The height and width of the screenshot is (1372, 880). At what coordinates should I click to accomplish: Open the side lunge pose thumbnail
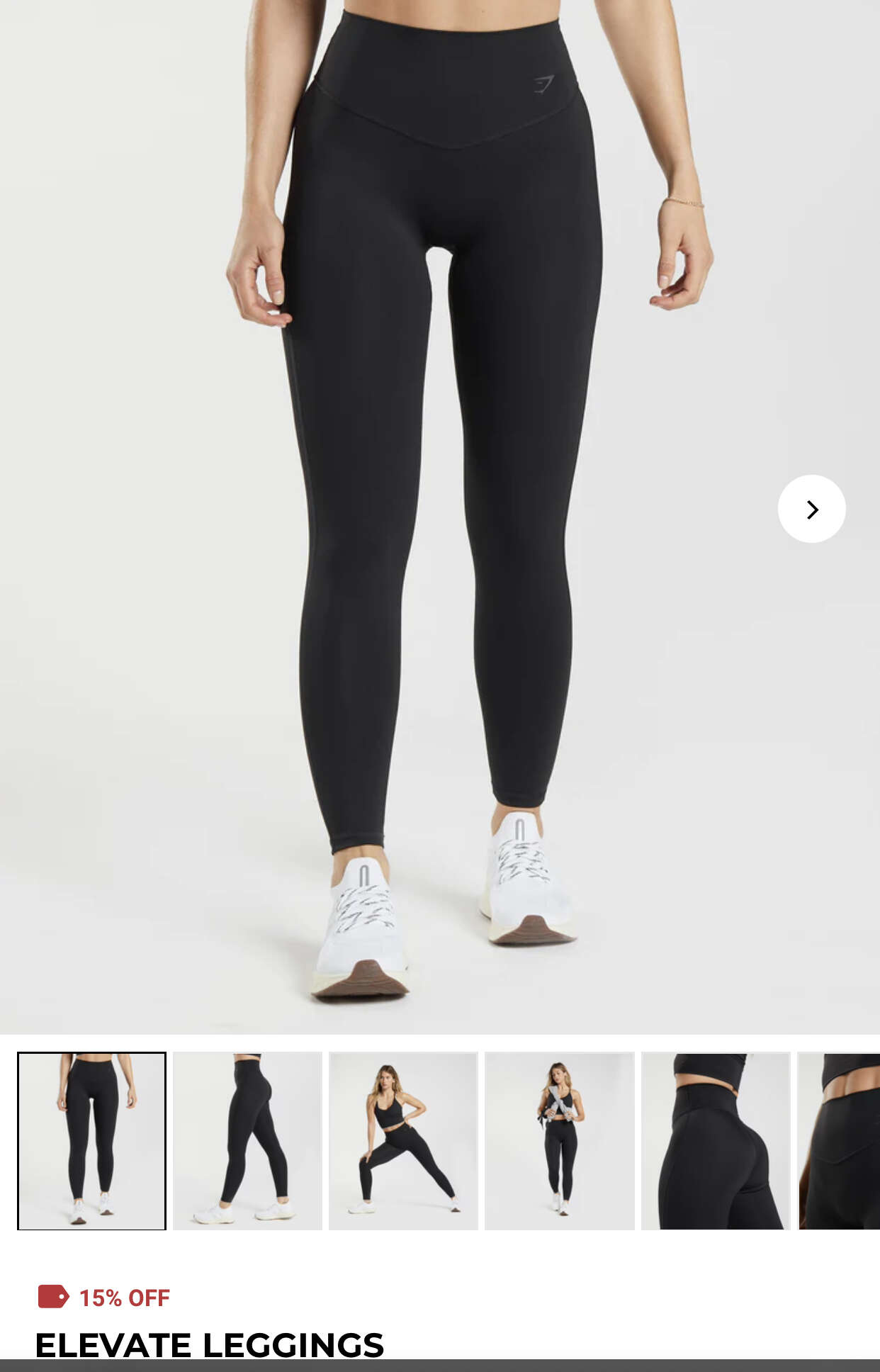pyautogui.click(x=403, y=1140)
